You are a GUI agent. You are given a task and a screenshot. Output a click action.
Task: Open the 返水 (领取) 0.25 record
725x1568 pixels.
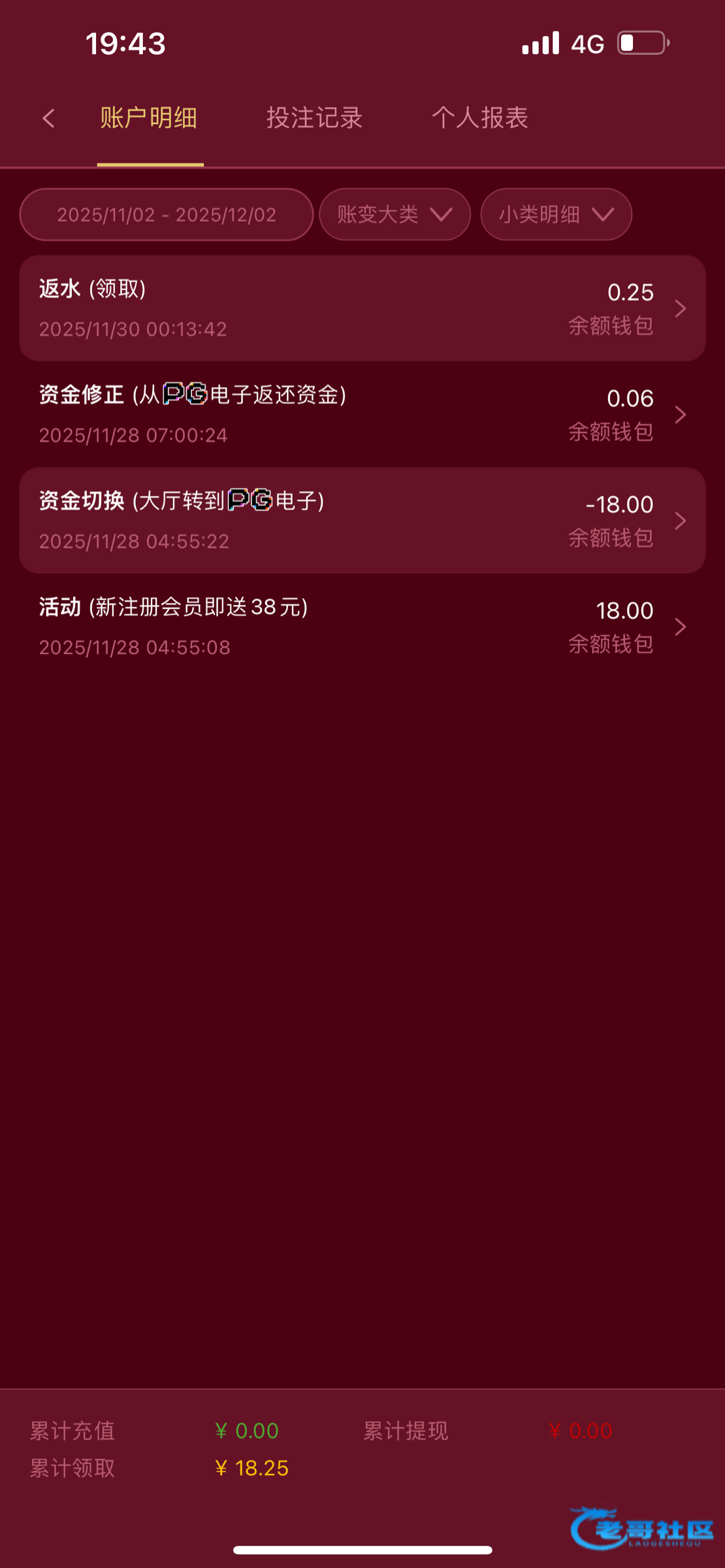(x=362, y=308)
